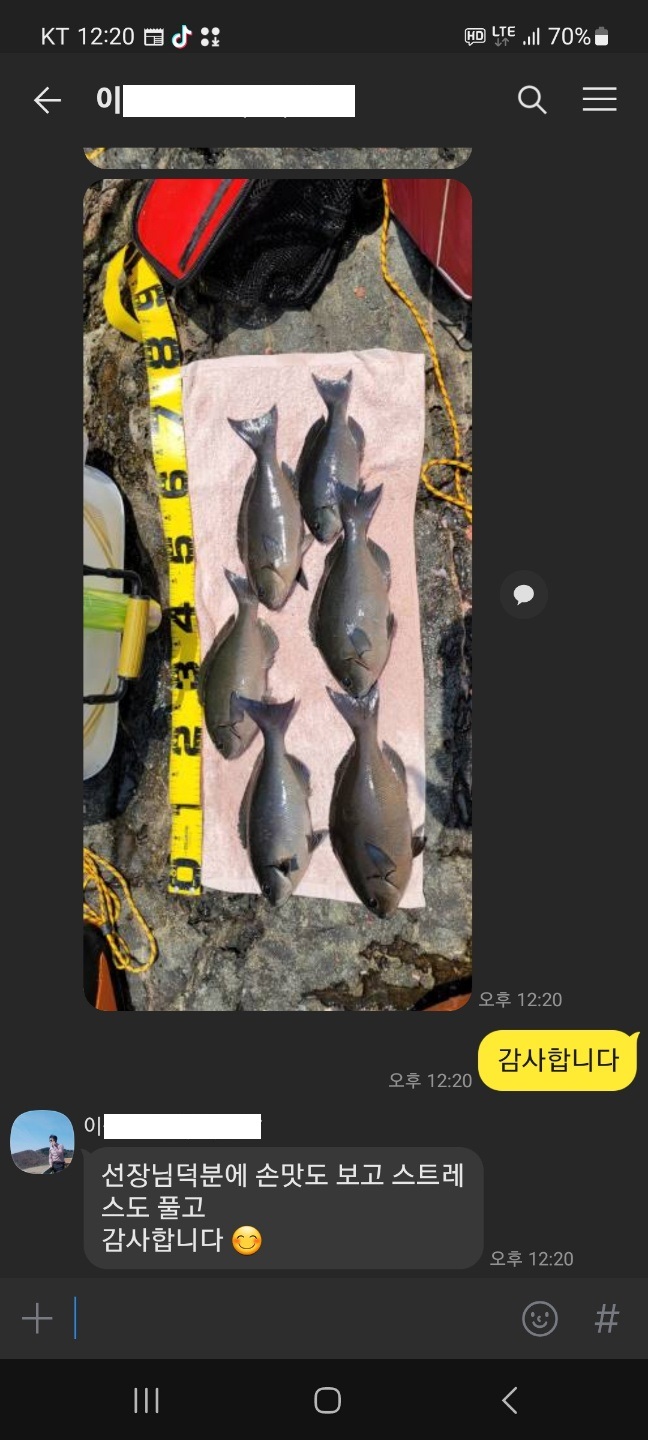Focus the message input field
This screenshot has height=1440, width=648.
pyautogui.click(x=290, y=1319)
